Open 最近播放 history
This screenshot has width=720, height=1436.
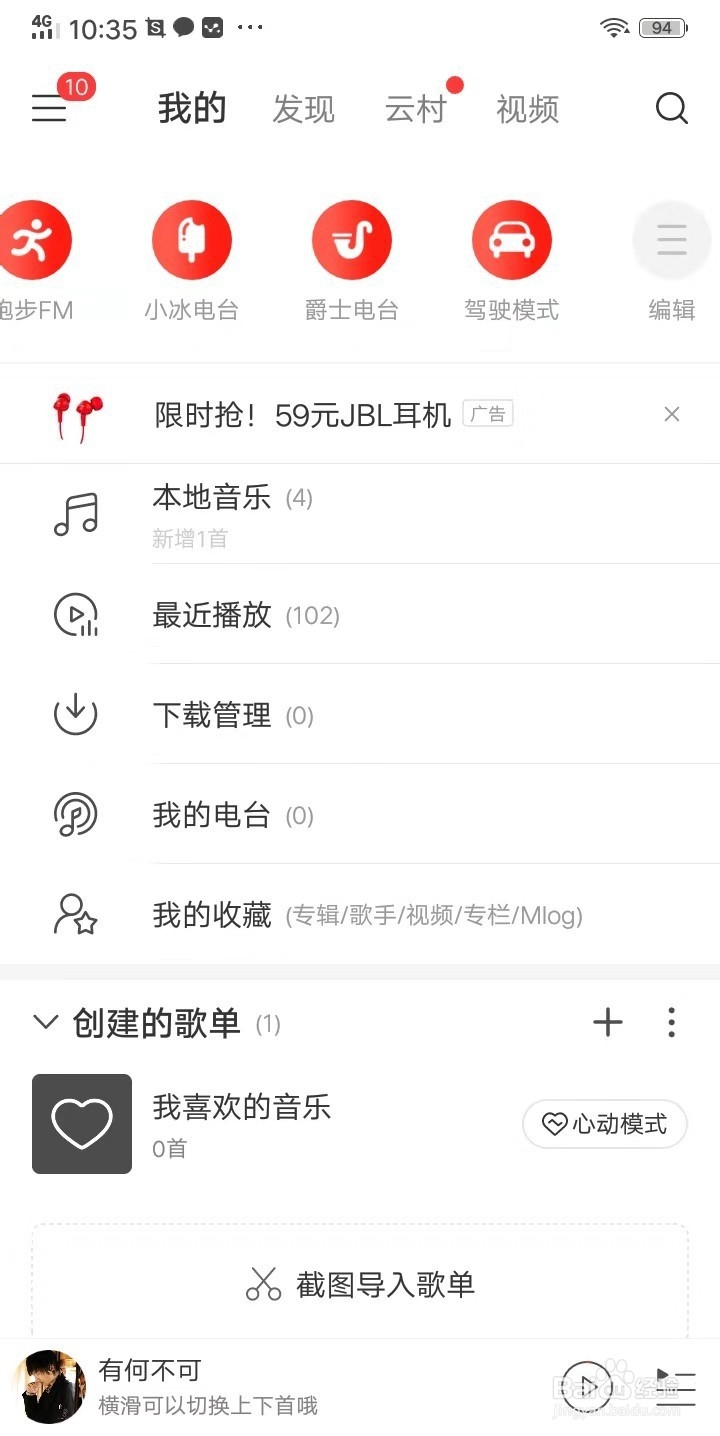212,615
